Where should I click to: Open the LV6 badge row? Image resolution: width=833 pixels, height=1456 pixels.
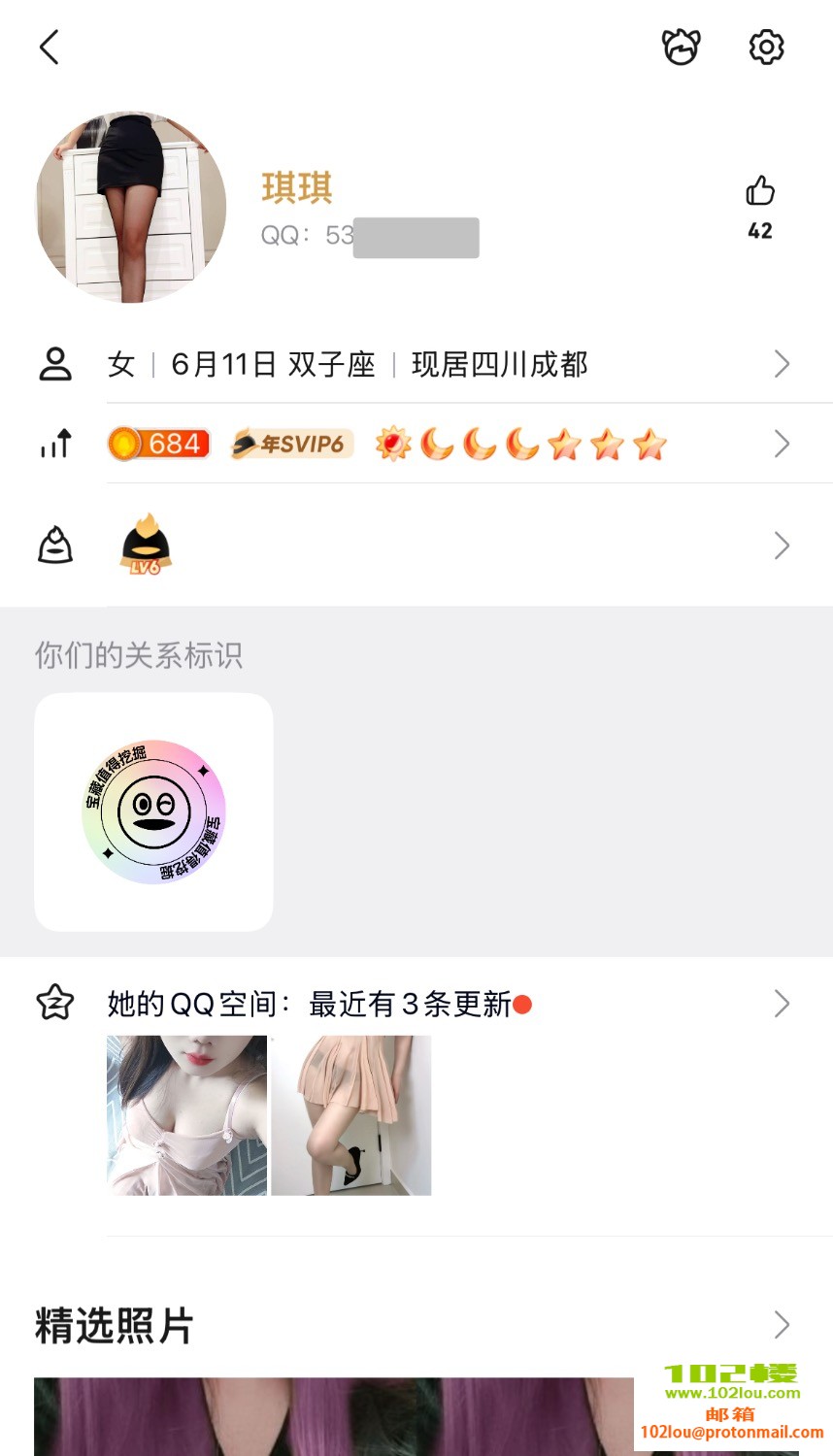(447, 546)
